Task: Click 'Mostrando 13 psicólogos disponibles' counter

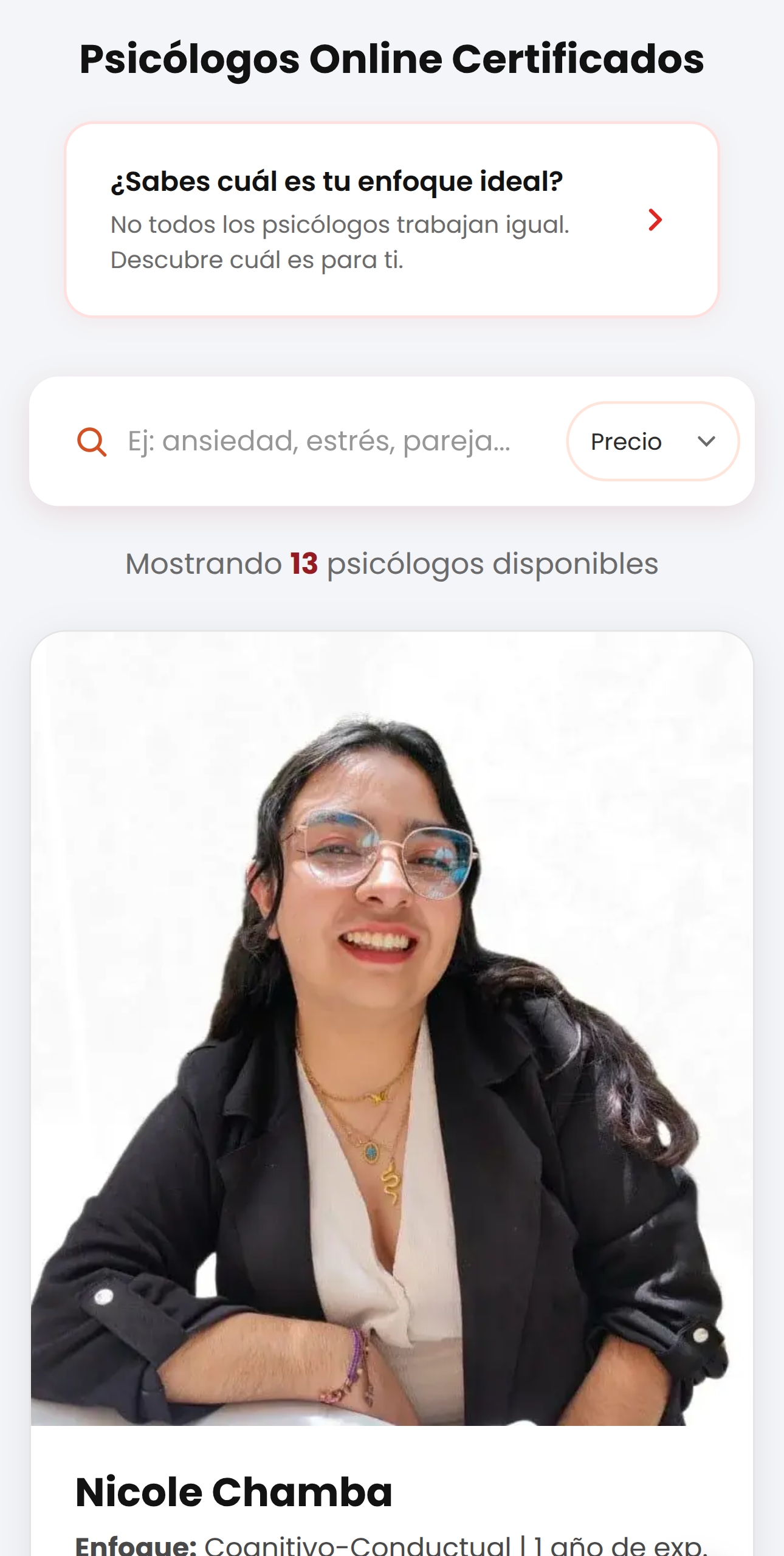Action: point(391,564)
